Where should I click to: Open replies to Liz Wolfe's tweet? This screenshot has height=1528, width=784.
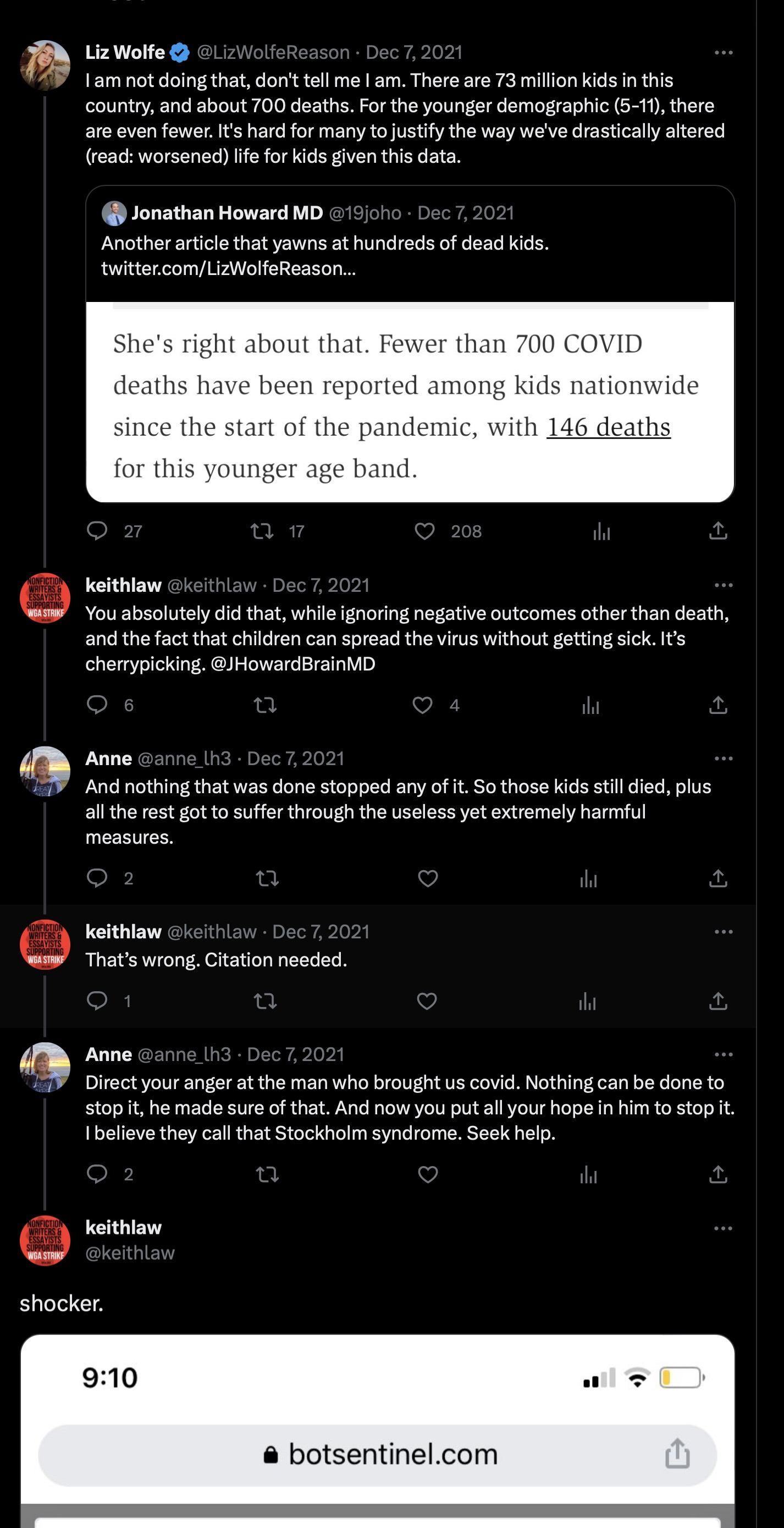[97, 531]
